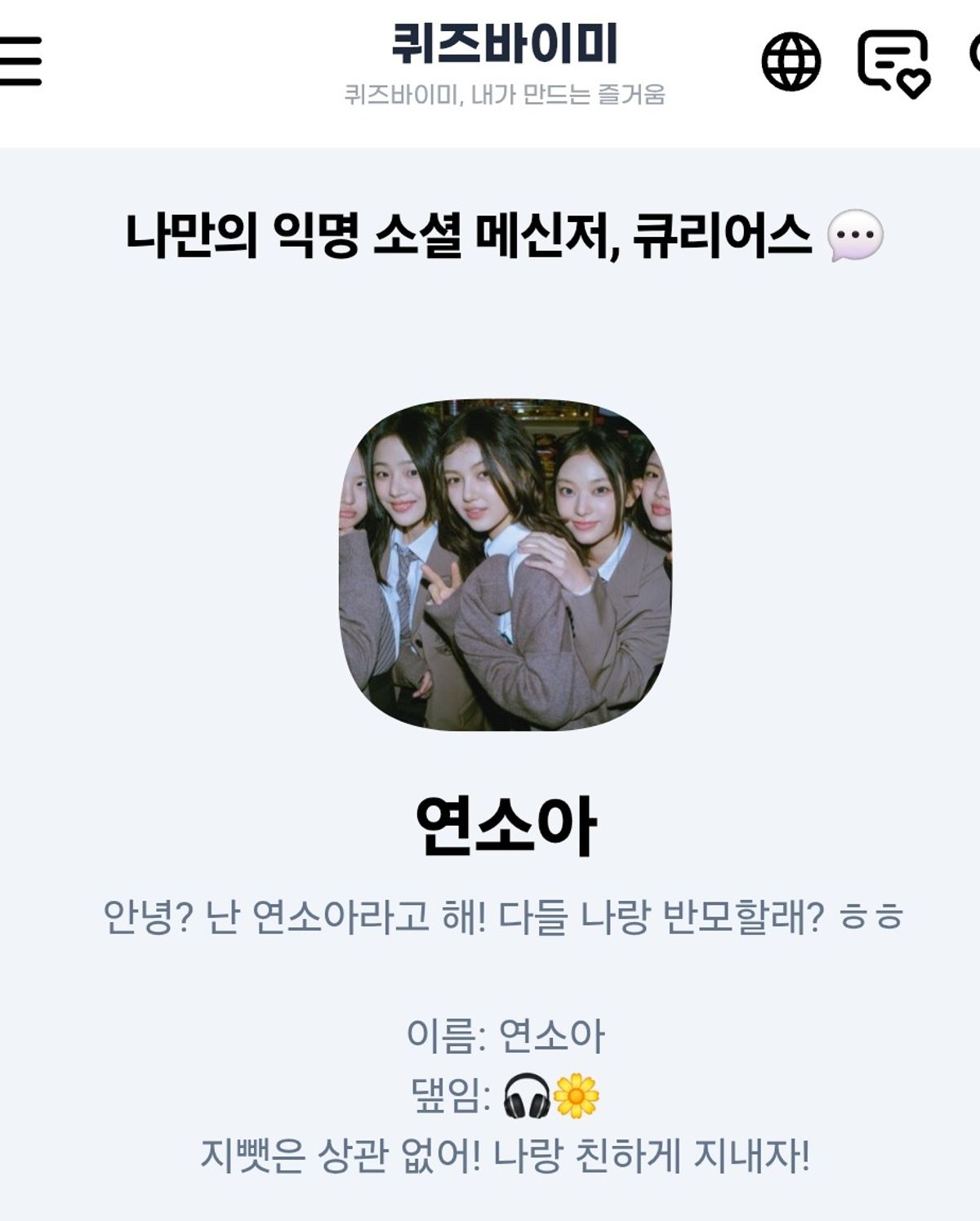Go to the 퀴즈바이미 home title
Viewport: 980px width, 1221px height.
point(504,45)
